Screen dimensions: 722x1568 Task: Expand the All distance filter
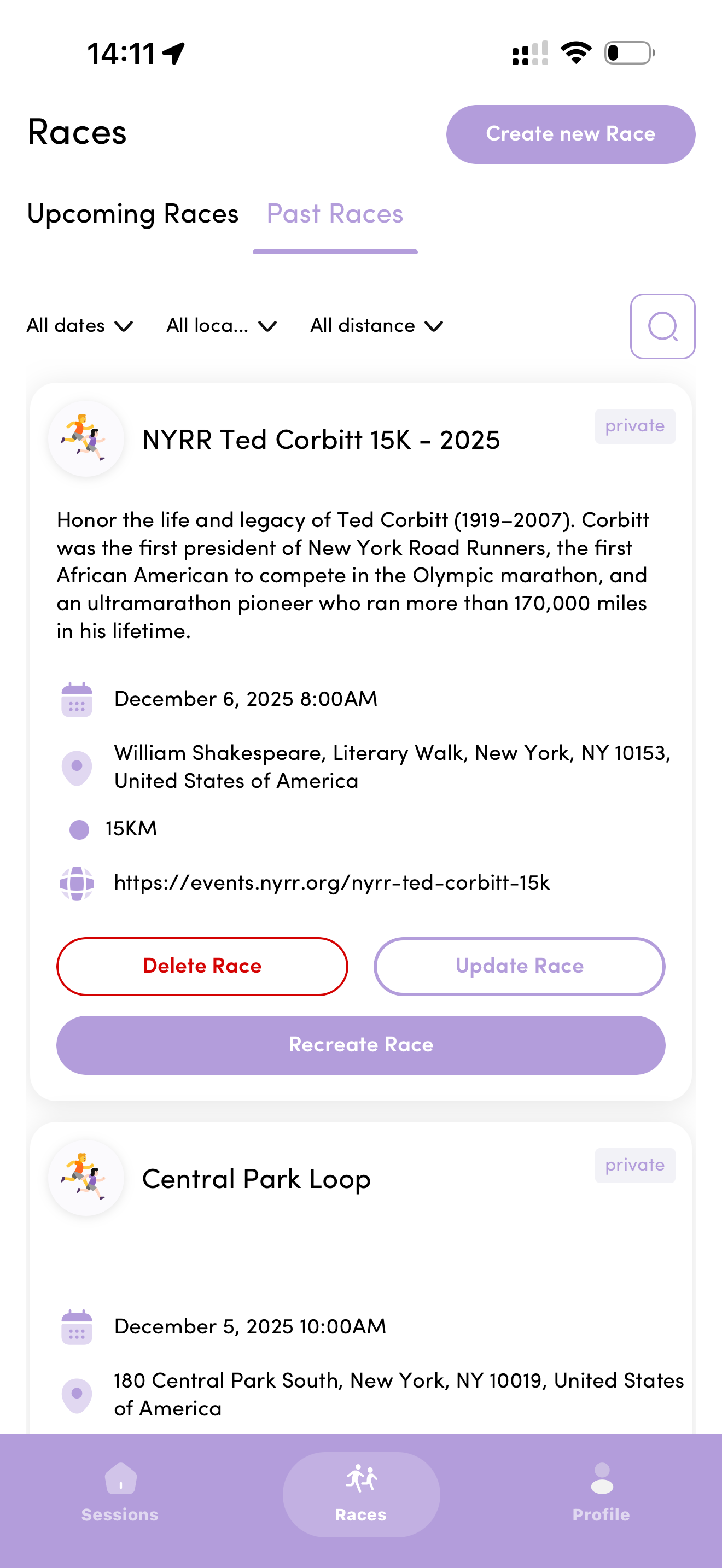coord(376,326)
